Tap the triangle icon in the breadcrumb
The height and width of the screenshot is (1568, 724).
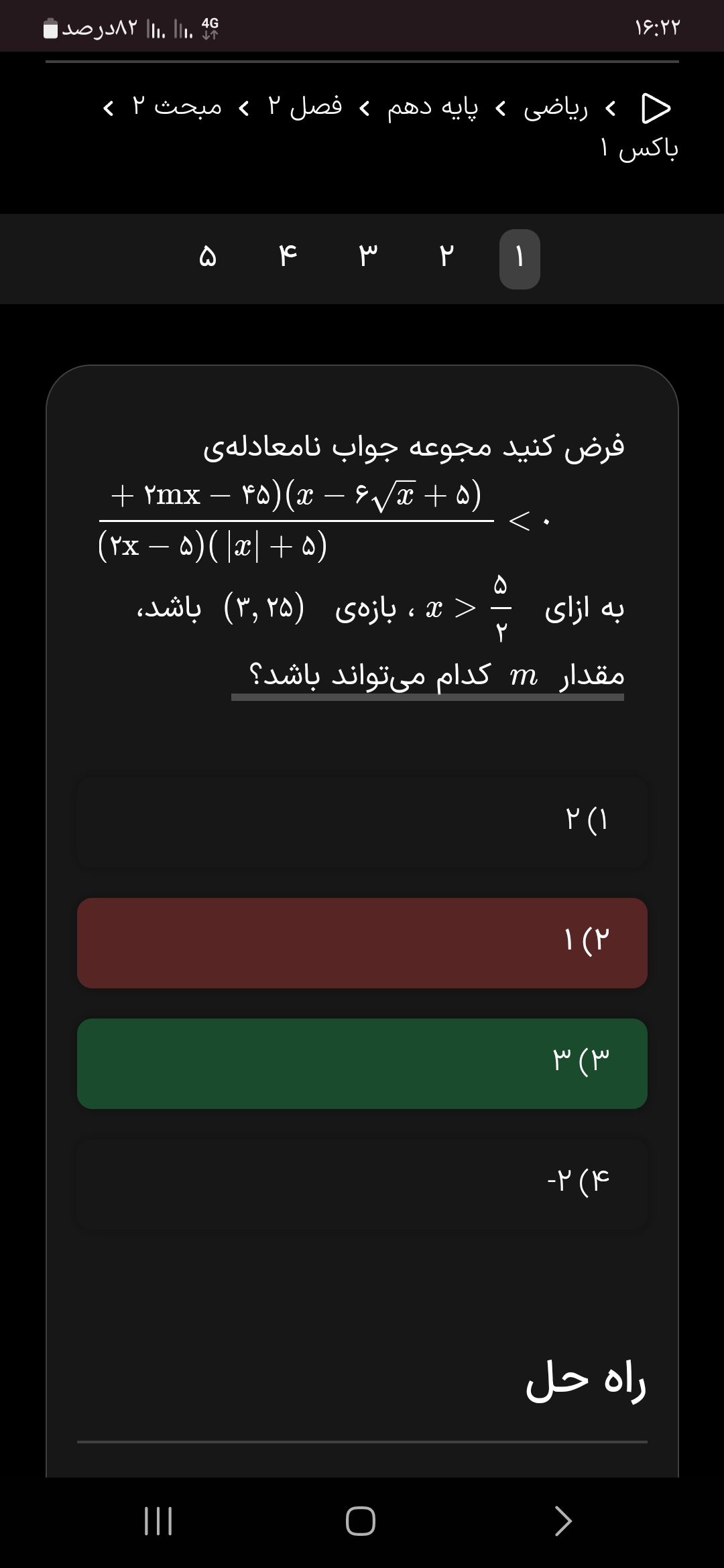coord(656,109)
